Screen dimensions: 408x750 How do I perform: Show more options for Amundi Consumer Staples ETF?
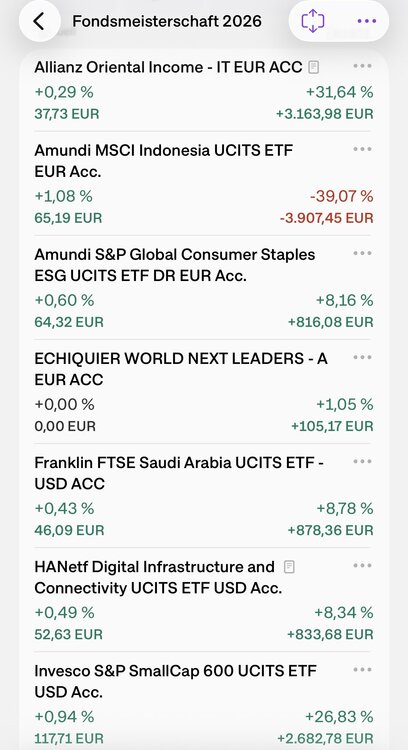(362, 253)
